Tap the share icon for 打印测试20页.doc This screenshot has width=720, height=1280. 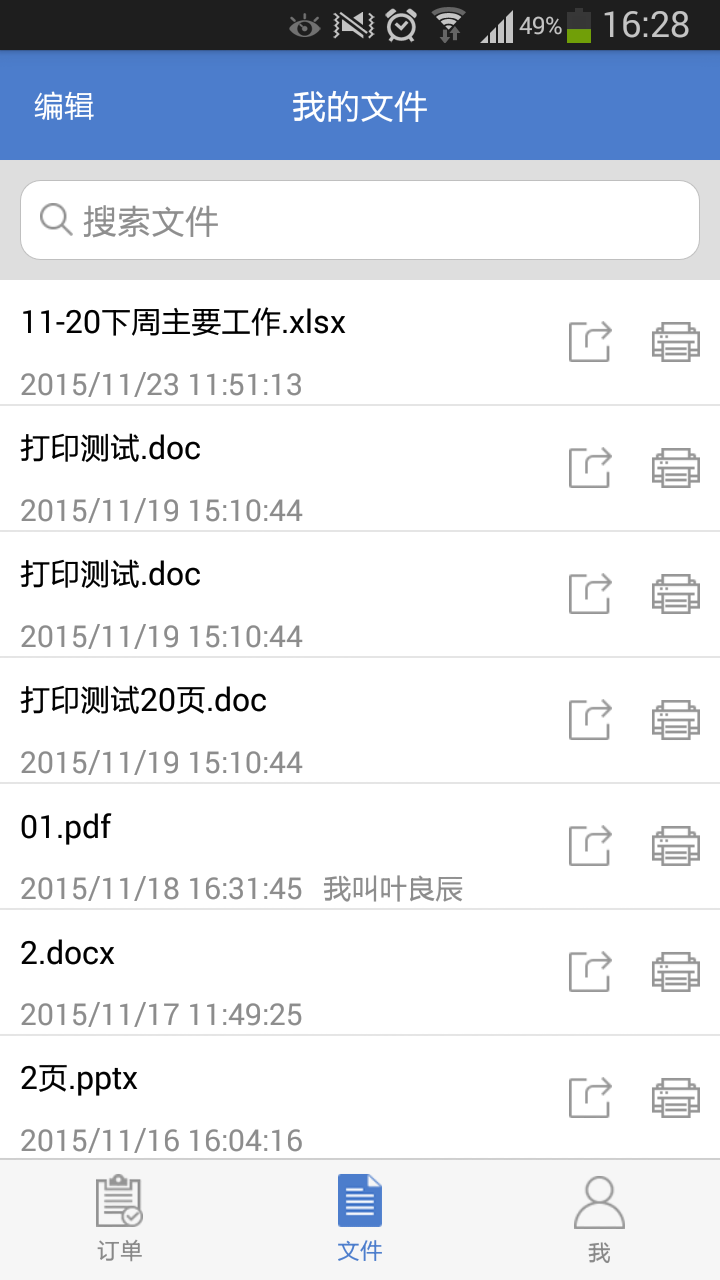click(x=590, y=719)
